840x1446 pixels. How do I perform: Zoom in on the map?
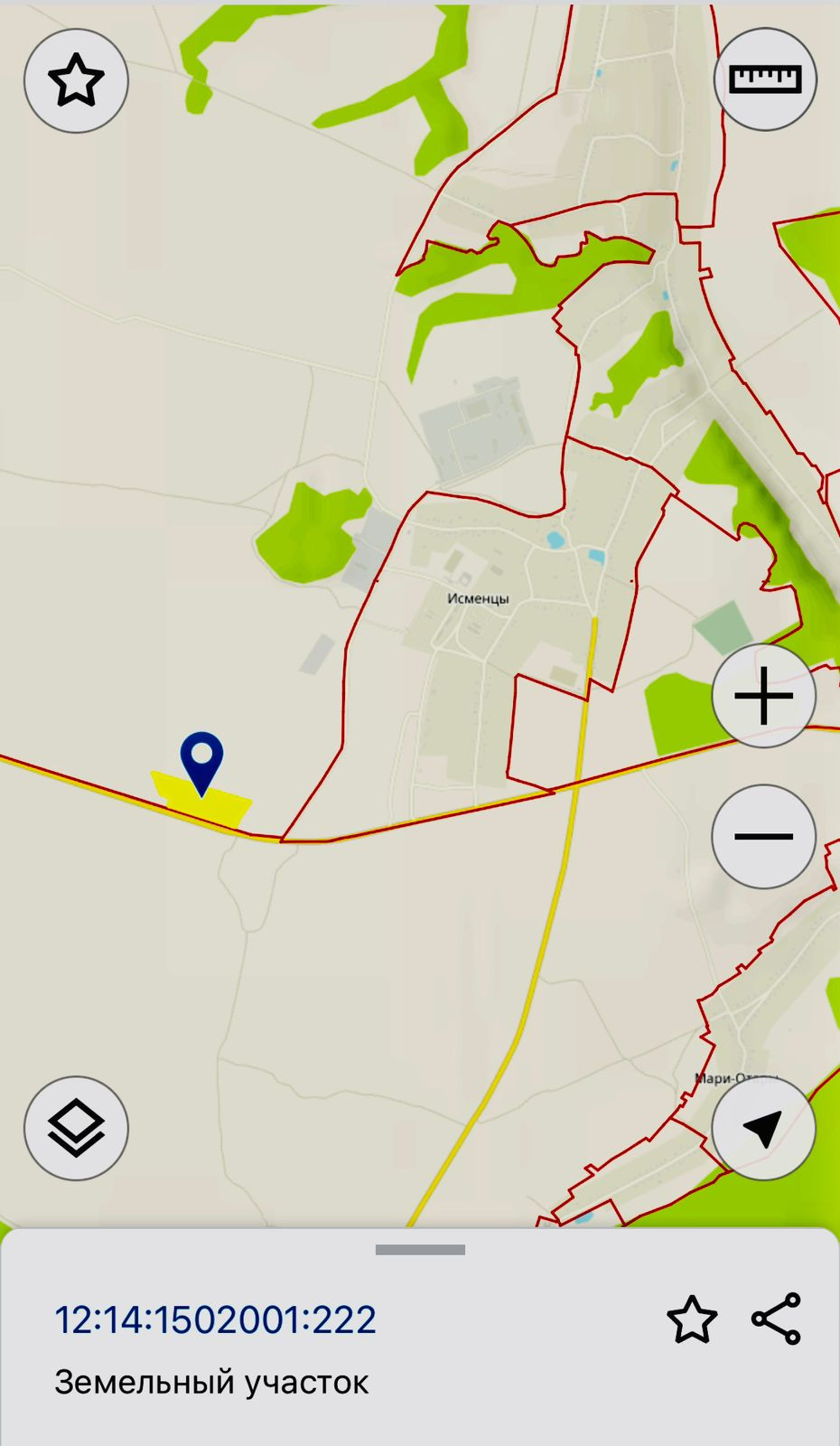(763, 696)
